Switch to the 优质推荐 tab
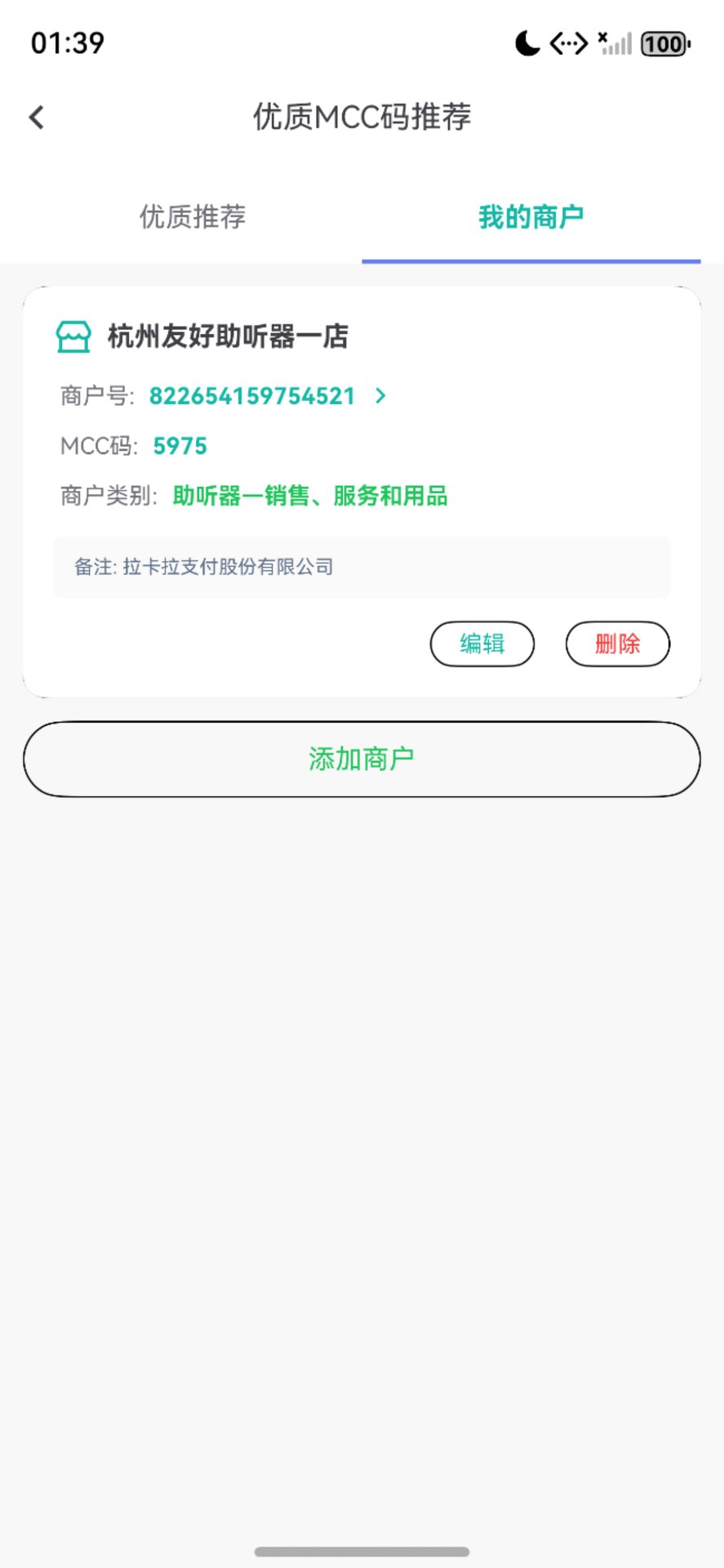 pyautogui.click(x=193, y=217)
